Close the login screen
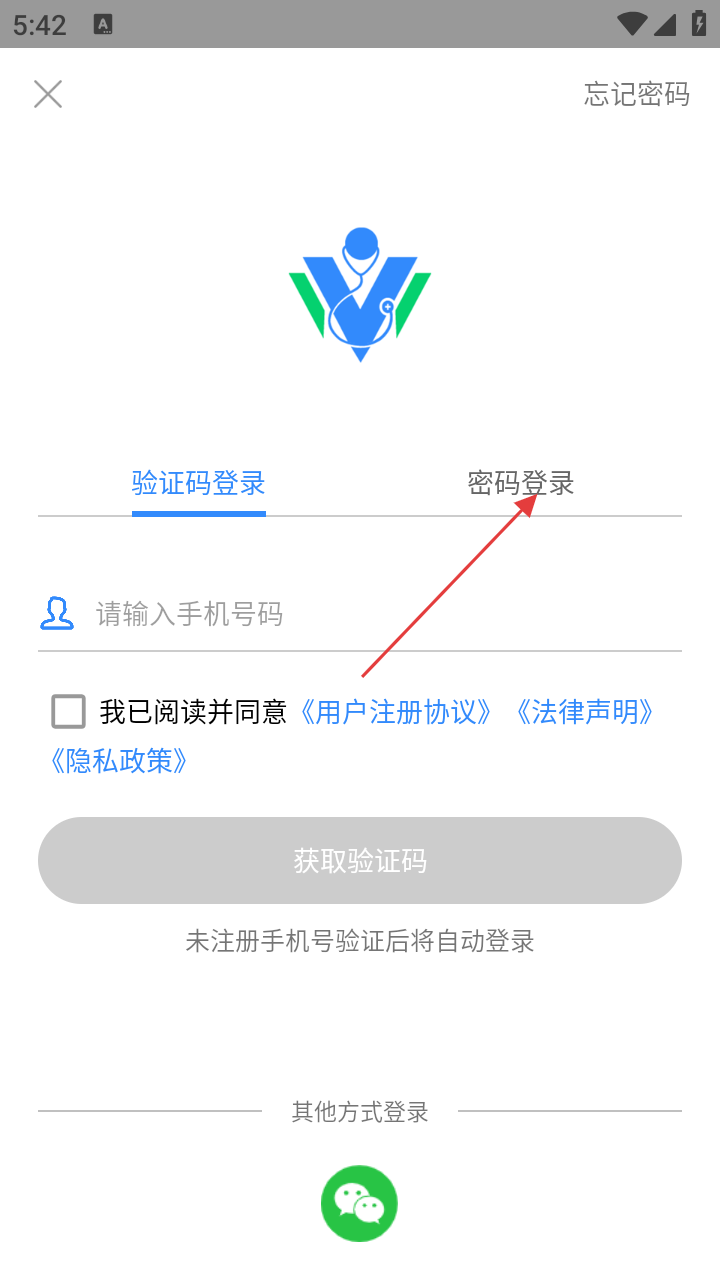The width and height of the screenshot is (720, 1280). tap(48, 94)
